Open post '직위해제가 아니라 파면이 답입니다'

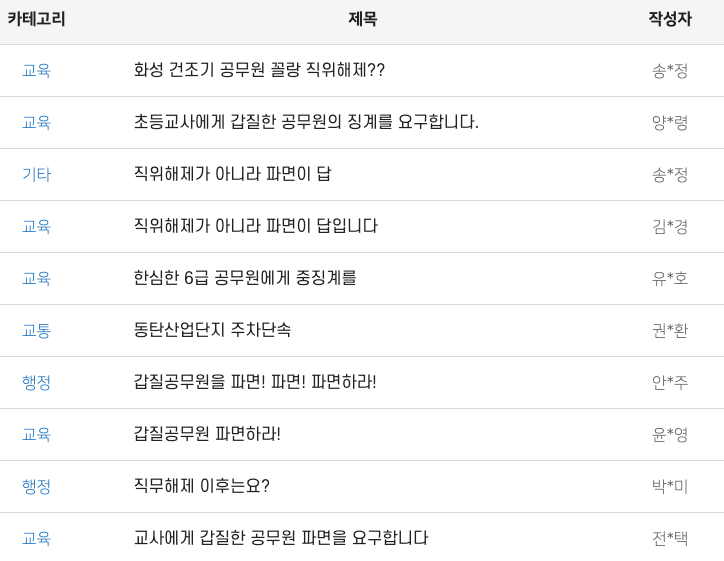click(x=255, y=226)
